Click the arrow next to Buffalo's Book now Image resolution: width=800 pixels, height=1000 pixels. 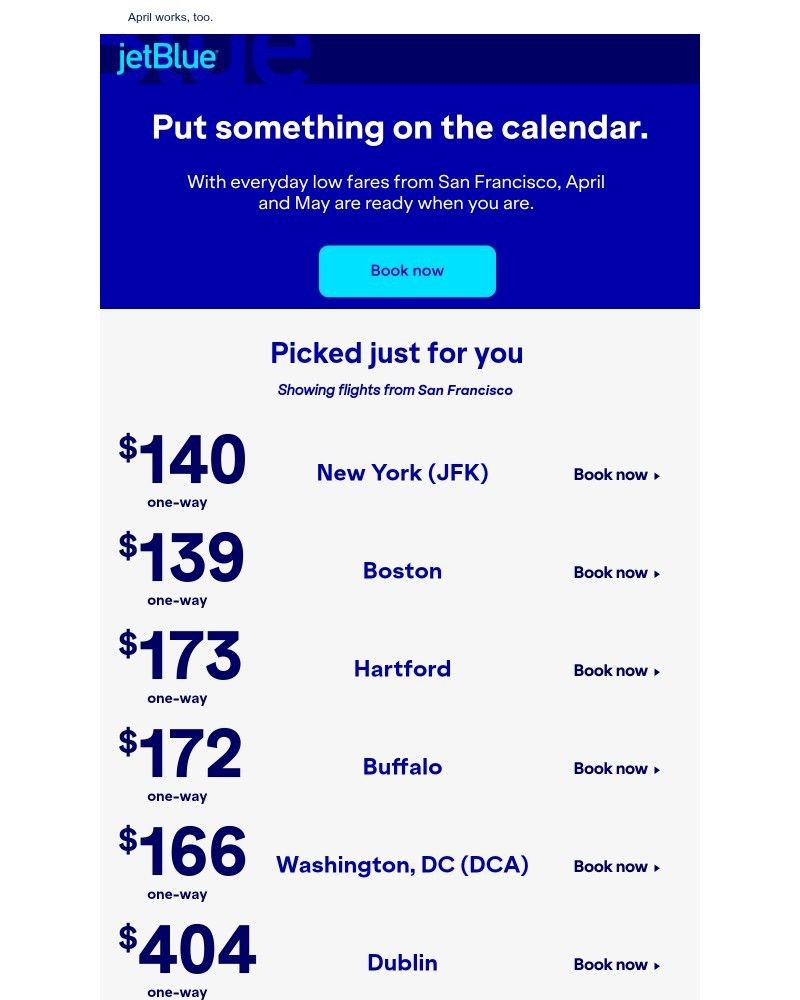(x=657, y=771)
